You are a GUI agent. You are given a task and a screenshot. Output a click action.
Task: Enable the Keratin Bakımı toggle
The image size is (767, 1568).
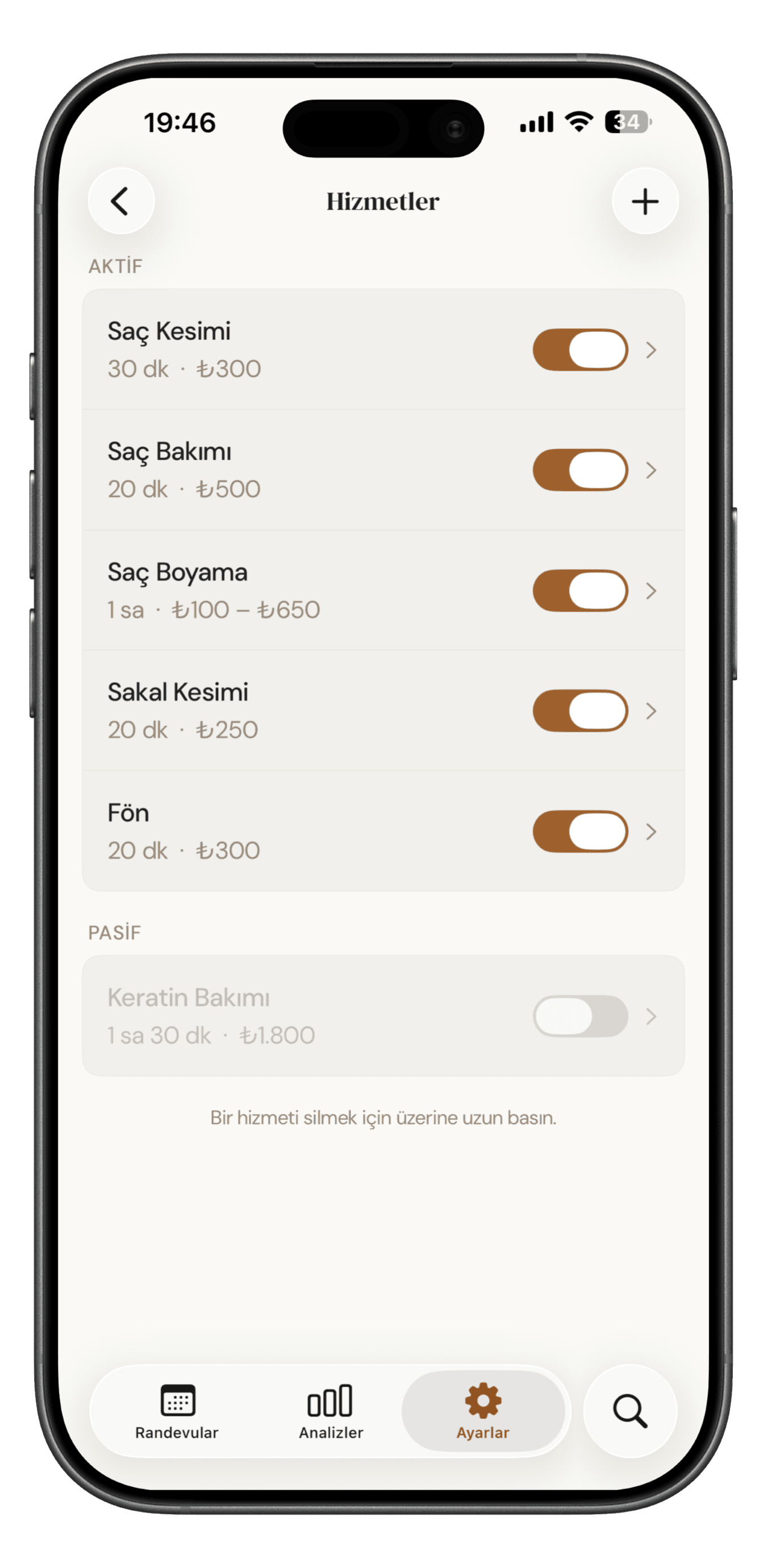[x=580, y=1016]
